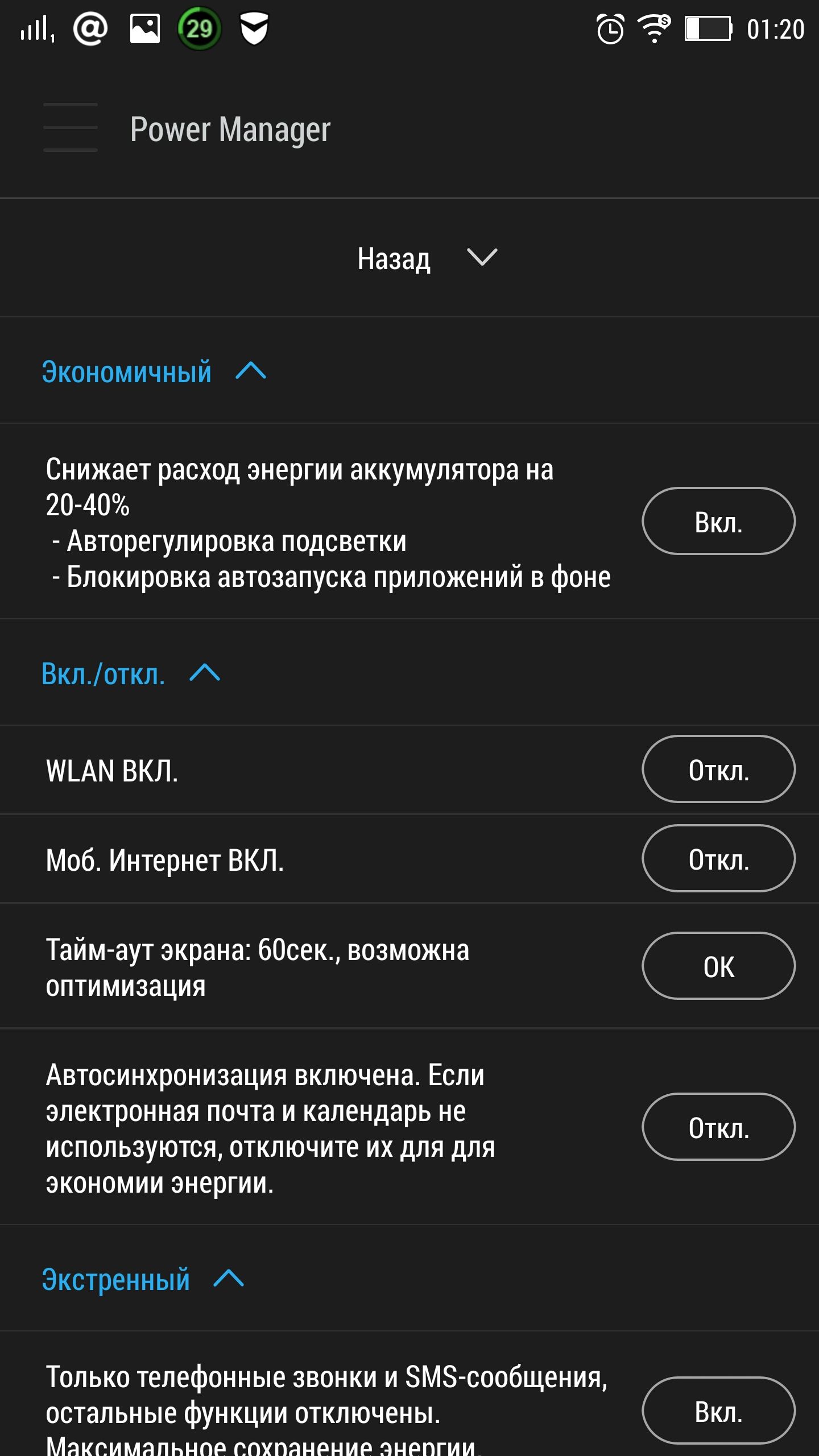The width and height of the screenshot is (819, 1456).
Task: Turn off WLAN with the Откл. button
Action: click(x=718, y=769)
